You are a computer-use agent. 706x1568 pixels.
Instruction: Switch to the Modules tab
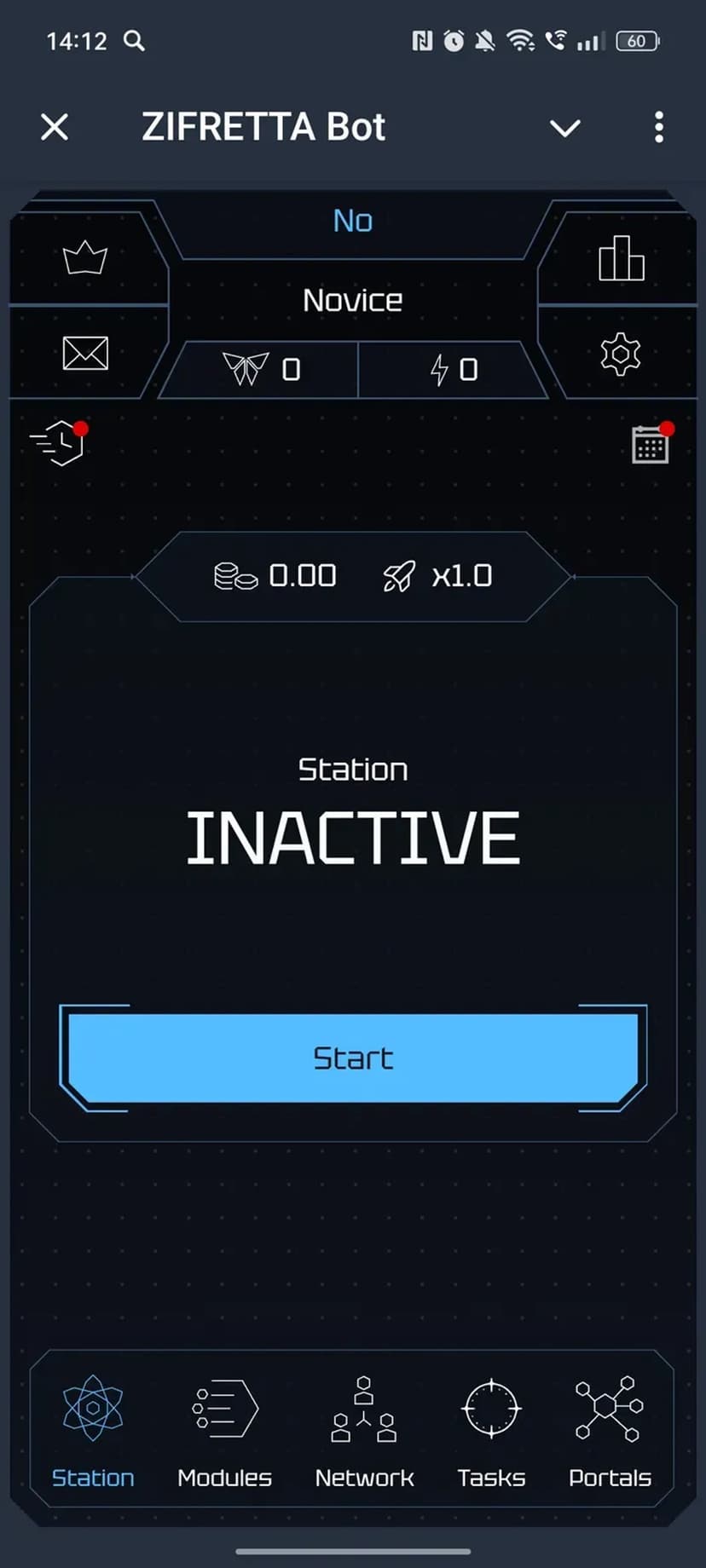tap(224, 1433)
